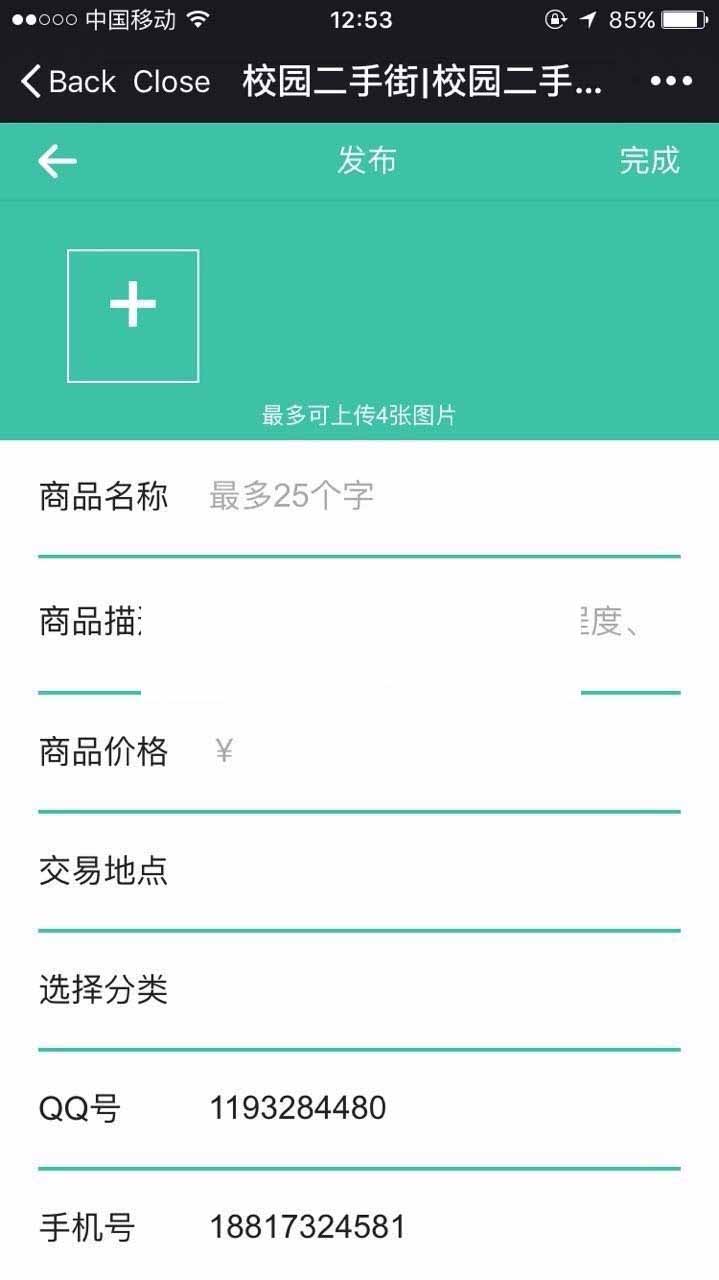Viewport: 719px width, 1280px height.
Task: Open the three-dot overflow menu
Action: click(x=670, y=82)
